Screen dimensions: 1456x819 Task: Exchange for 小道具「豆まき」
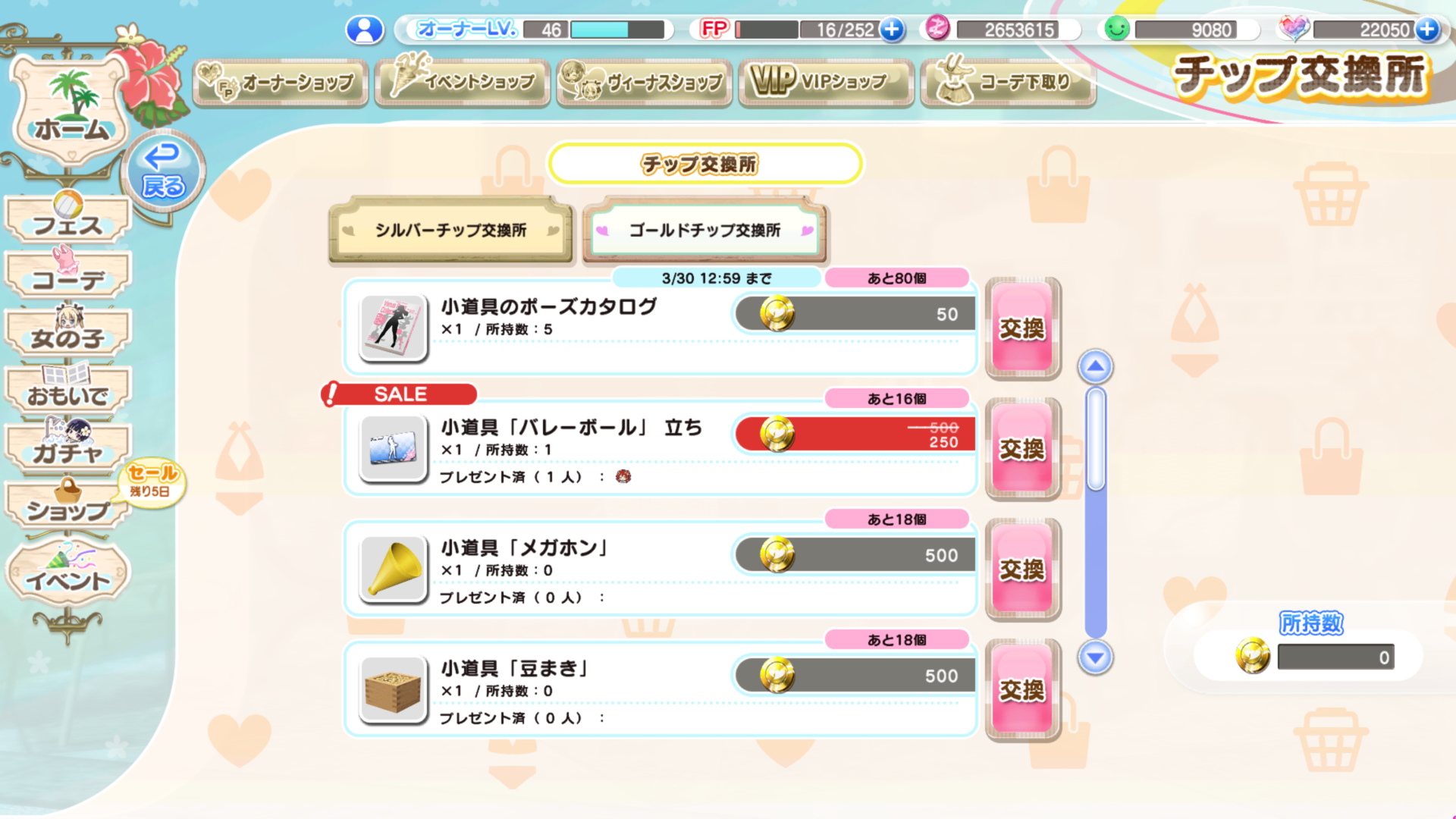point(1022,690)
